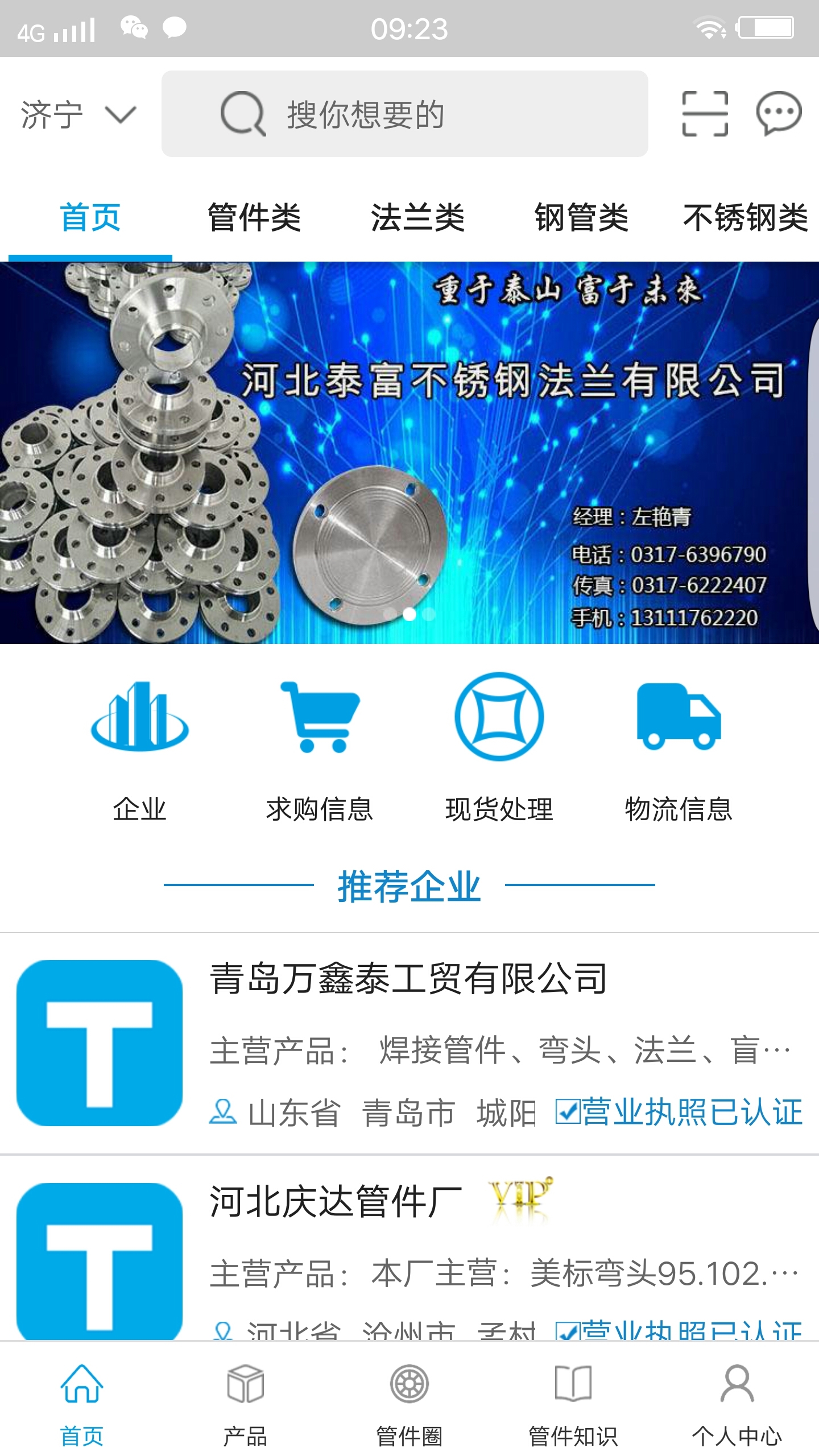Viewport: 819px width, 1456px height.
Task: Open the 济宁 city selector dropdown
Action: [78, 114]
